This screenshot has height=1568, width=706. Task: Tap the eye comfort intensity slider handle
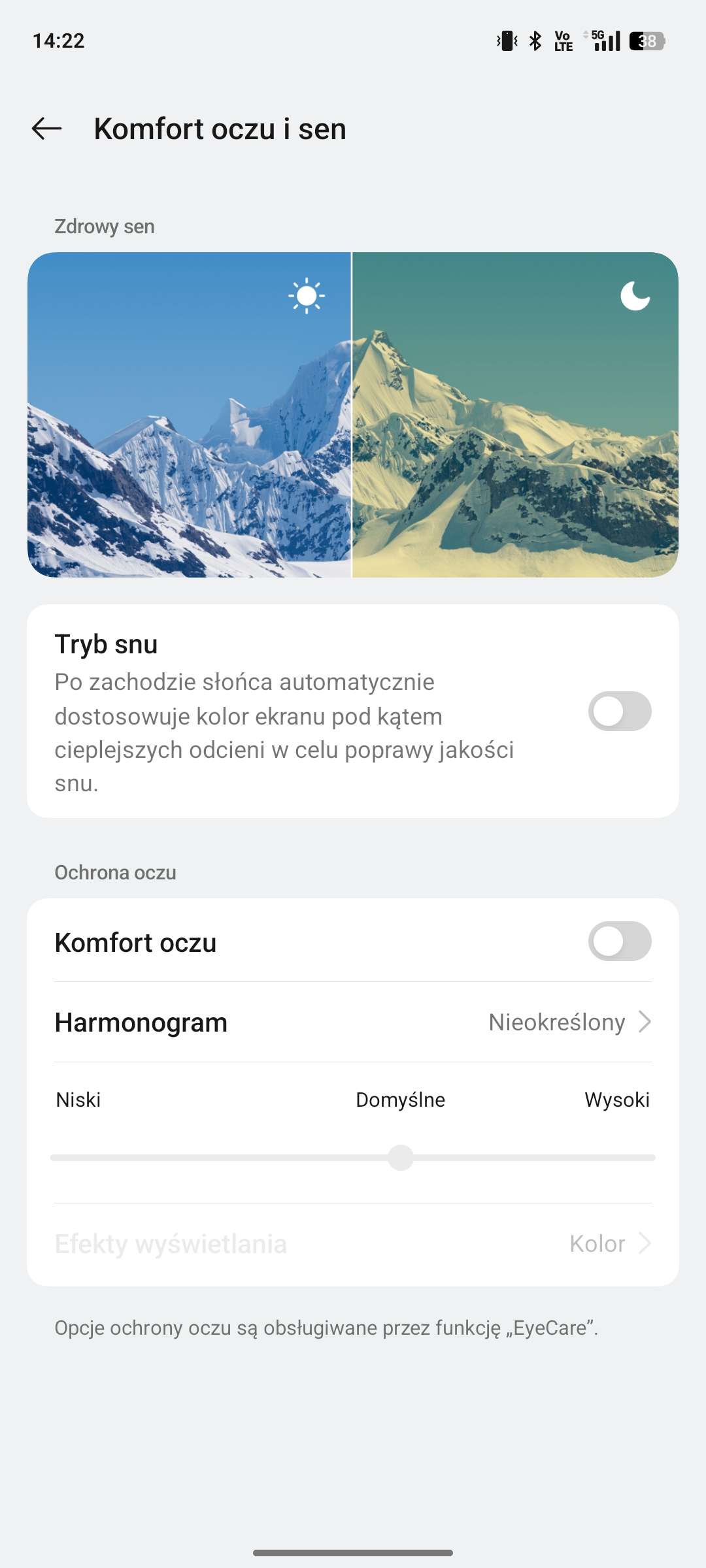(x=401, y=1158)
